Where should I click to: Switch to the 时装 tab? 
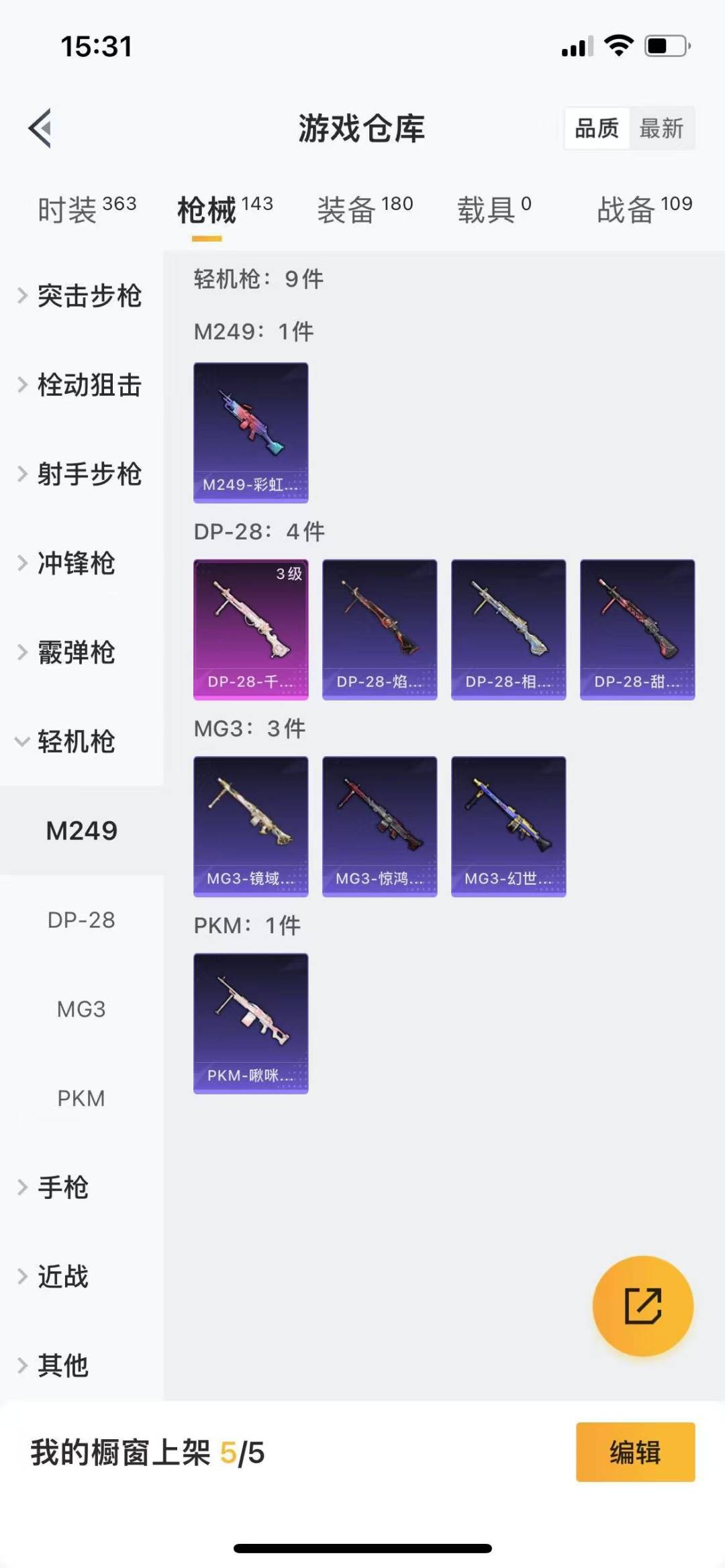87,209
